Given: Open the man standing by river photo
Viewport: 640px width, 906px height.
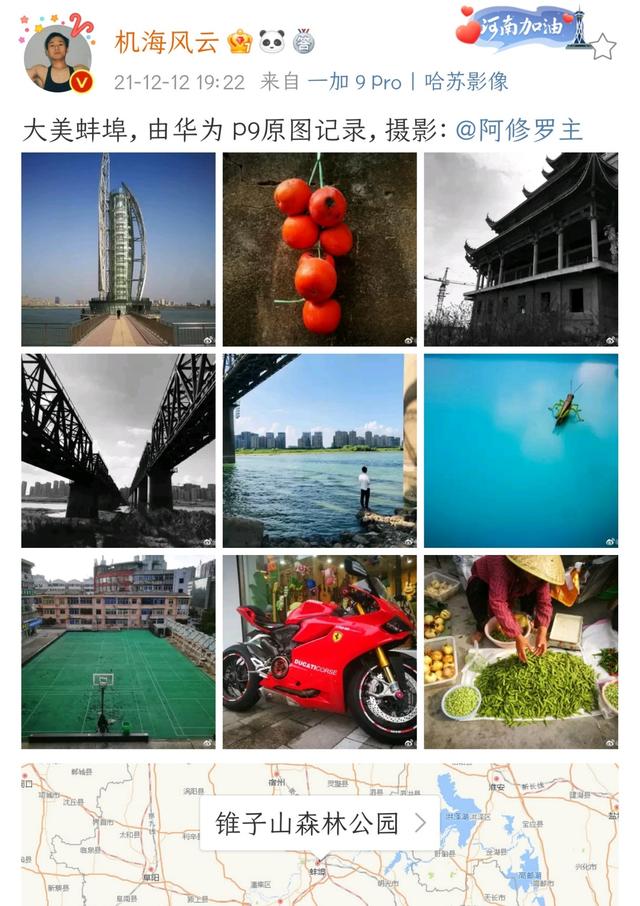Looking at the screenshot, I should click(319, 450).
